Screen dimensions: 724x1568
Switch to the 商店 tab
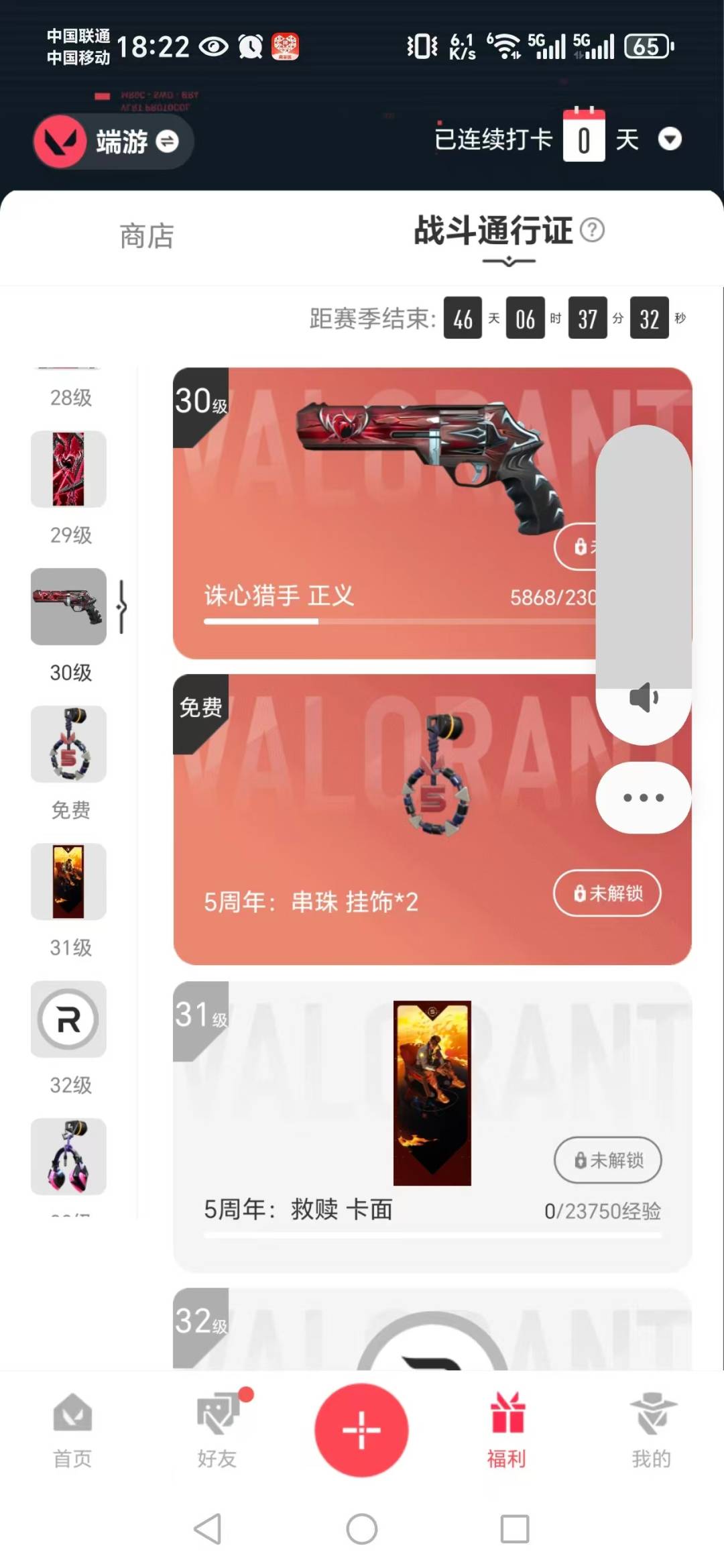pos(146,236)
